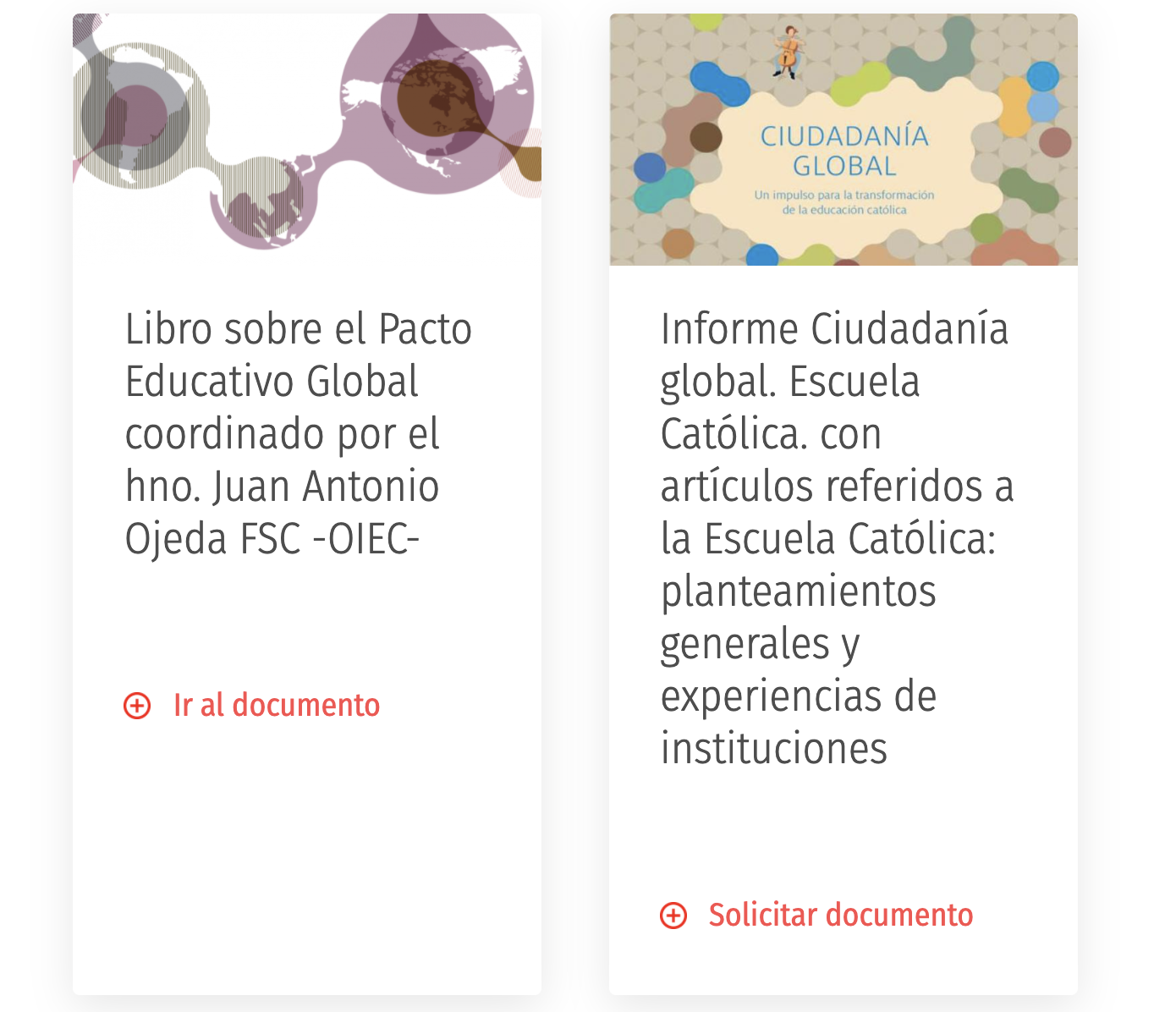Tap the 'Ir al documento' link

(276, 705)
